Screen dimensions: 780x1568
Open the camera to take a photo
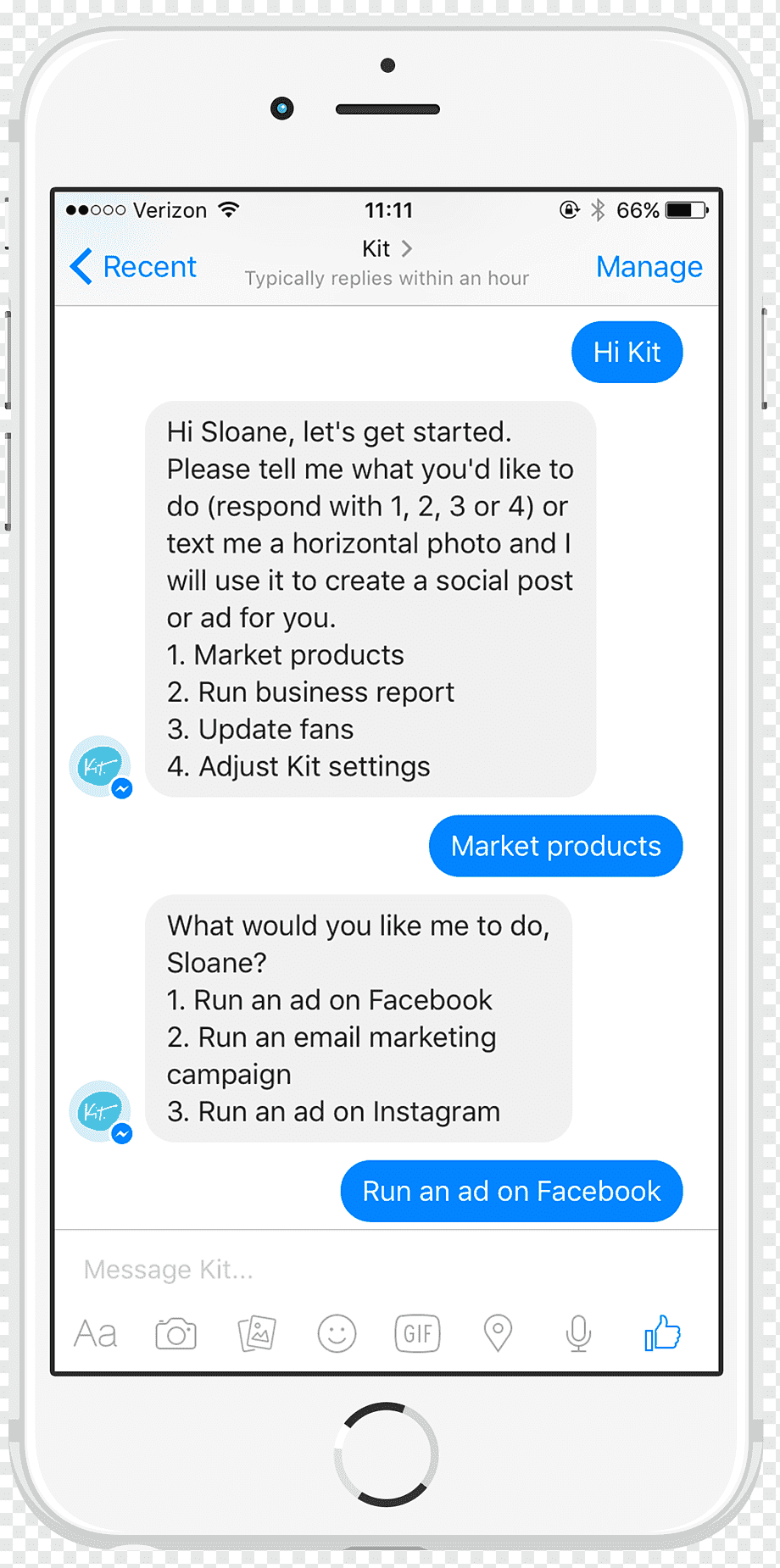[175, 1334]
